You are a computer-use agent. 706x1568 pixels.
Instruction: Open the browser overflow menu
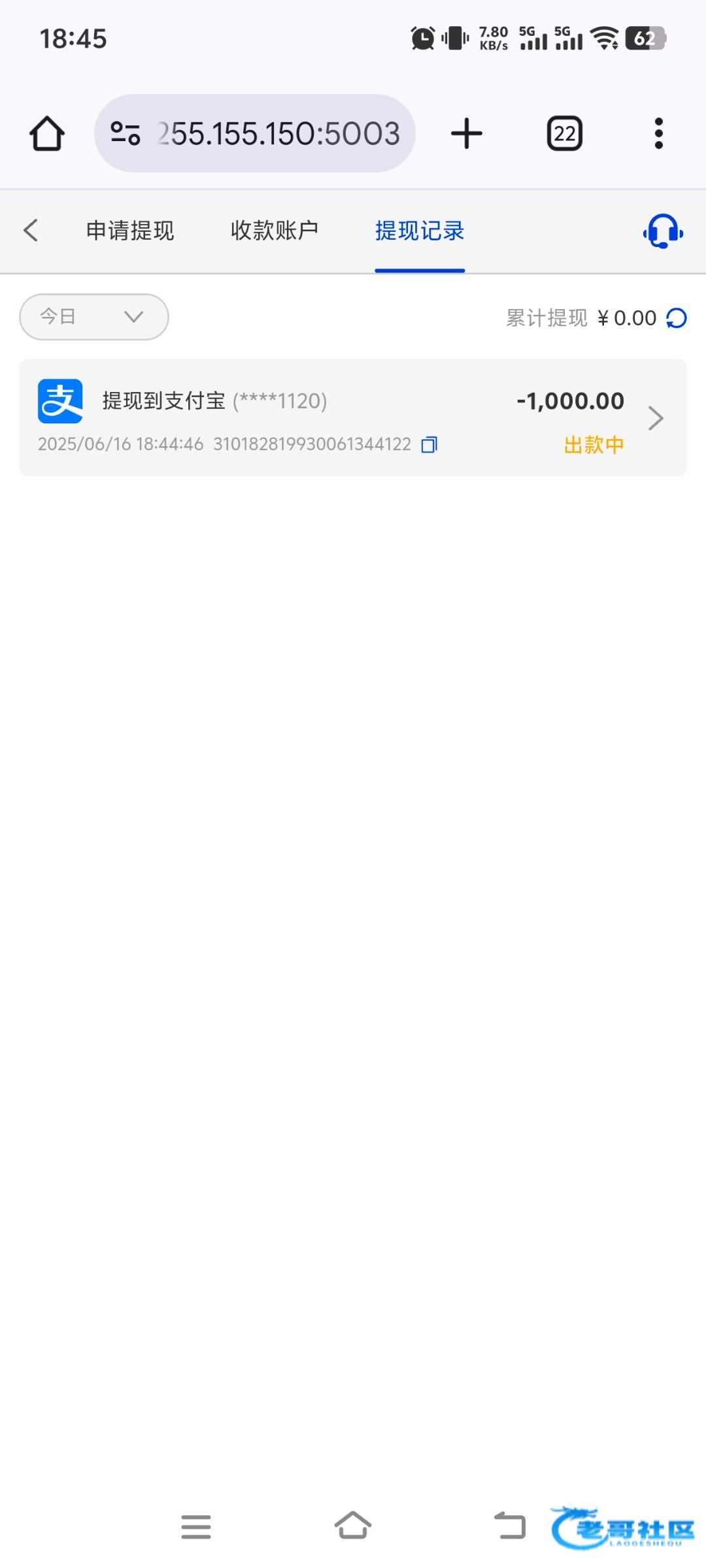[x=659, y=133]
